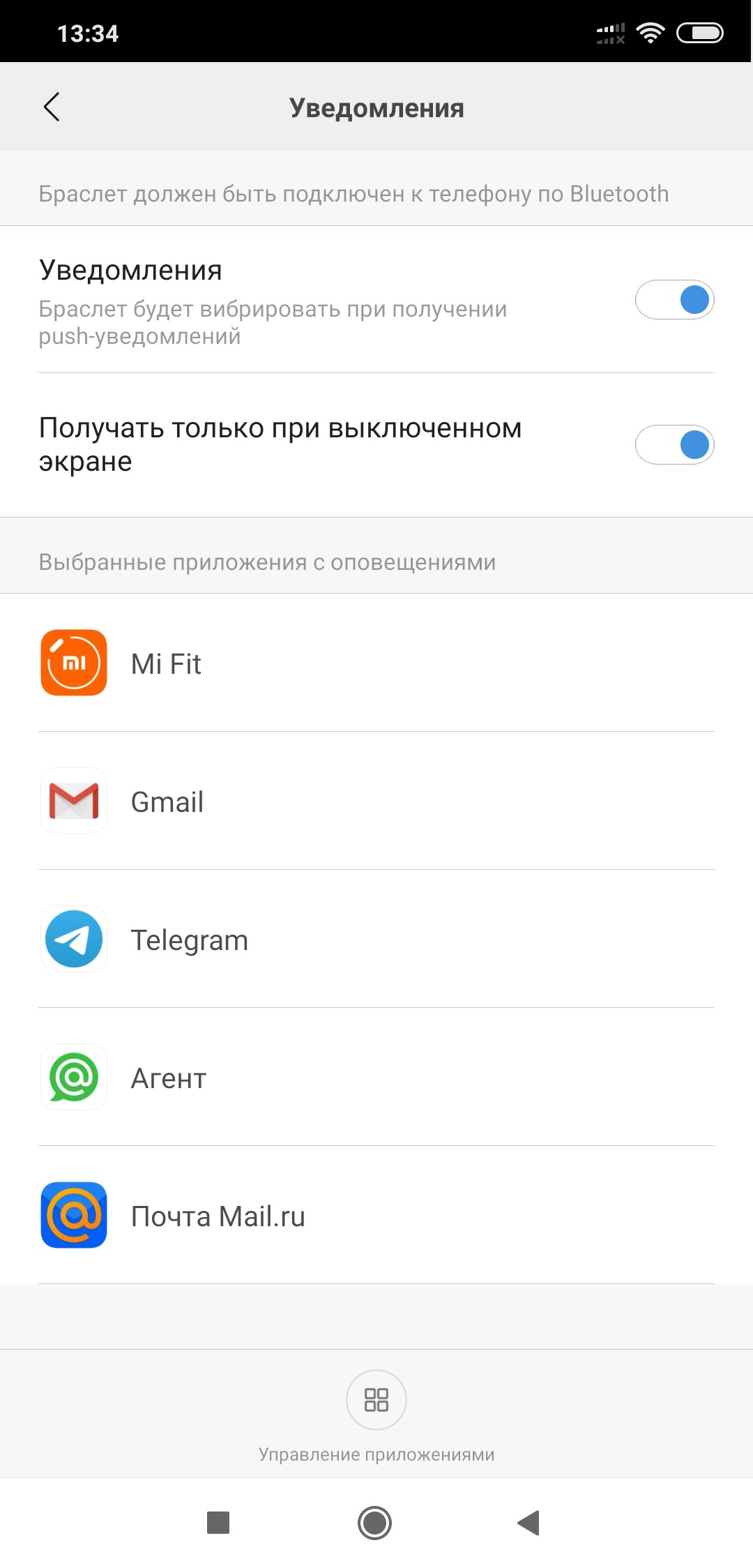Open Управление приложениями
Screen dimensions: 753x1568
(376, 1416)
